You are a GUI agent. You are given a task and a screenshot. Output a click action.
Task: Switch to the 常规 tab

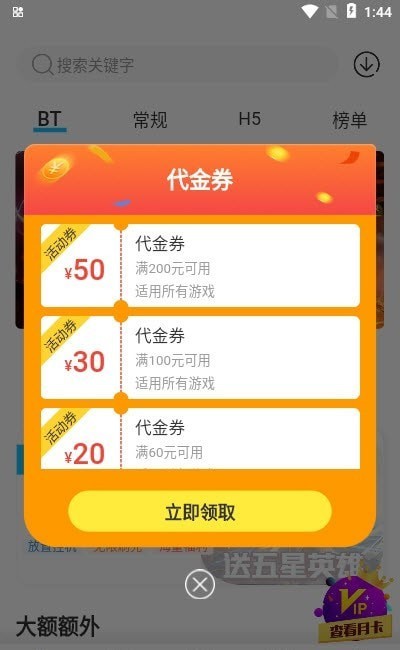[x=150, y=120]
